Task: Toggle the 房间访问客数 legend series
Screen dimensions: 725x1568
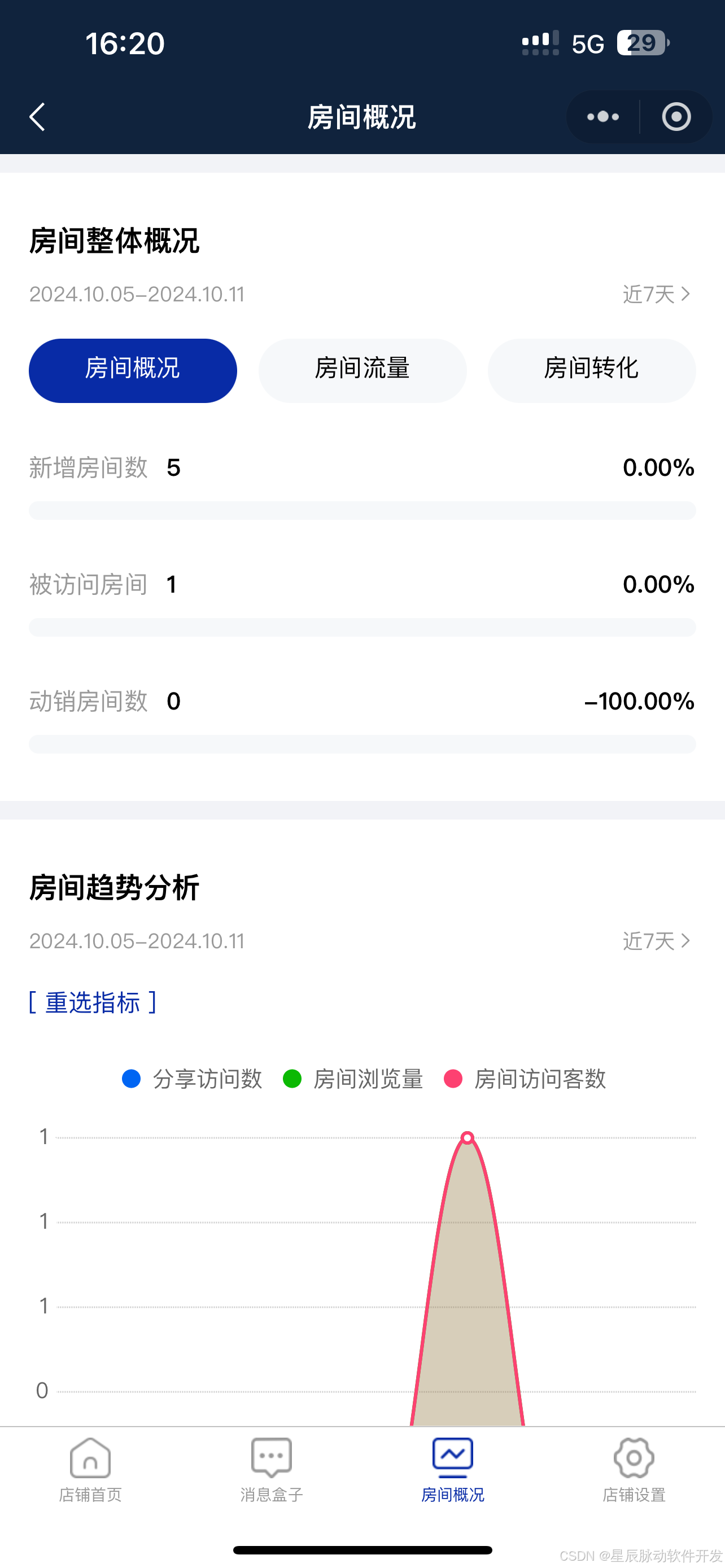Action: 525,1079
